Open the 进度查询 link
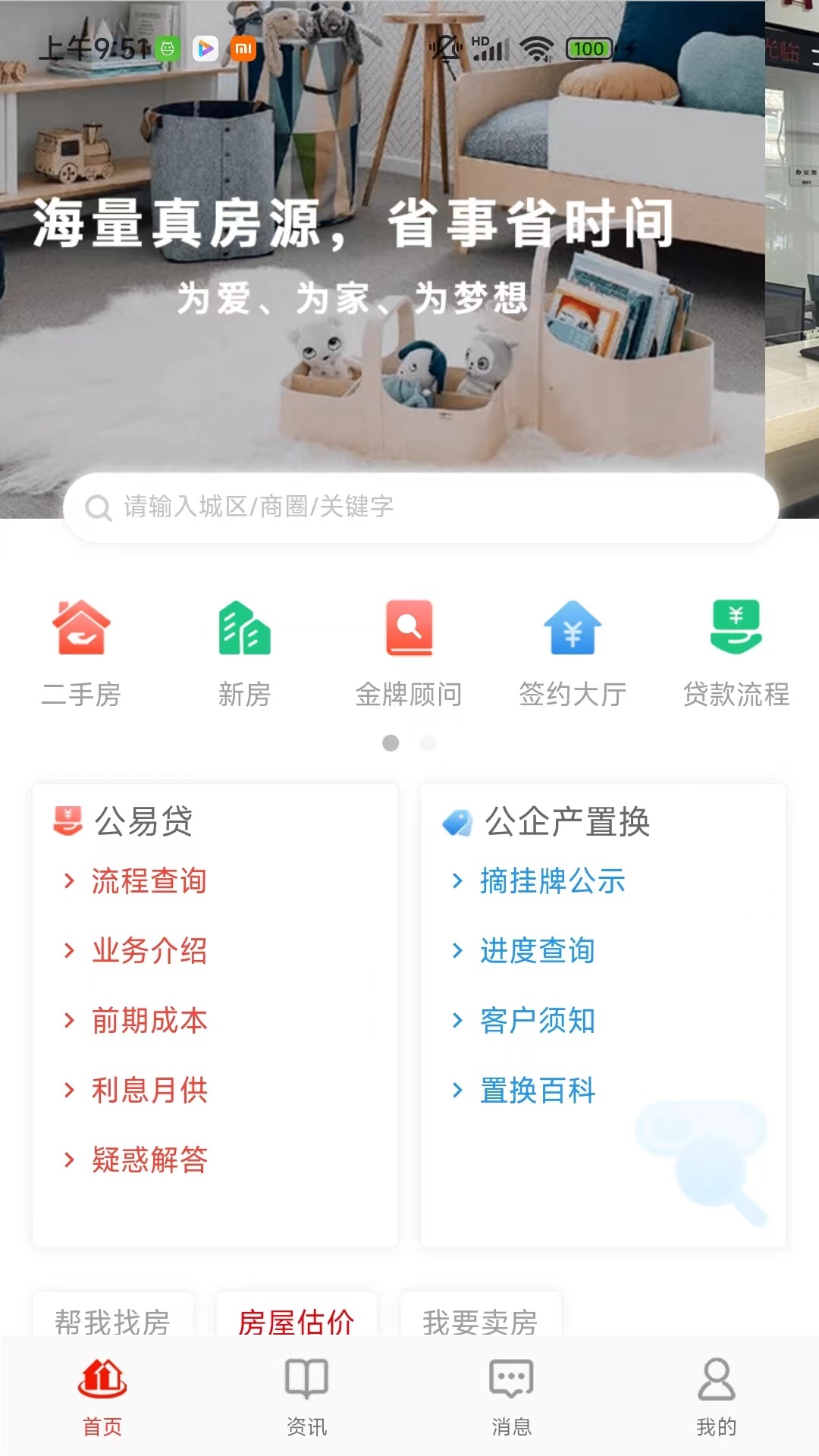Viewport: 819px width, 1456px height. pos(536,950)
